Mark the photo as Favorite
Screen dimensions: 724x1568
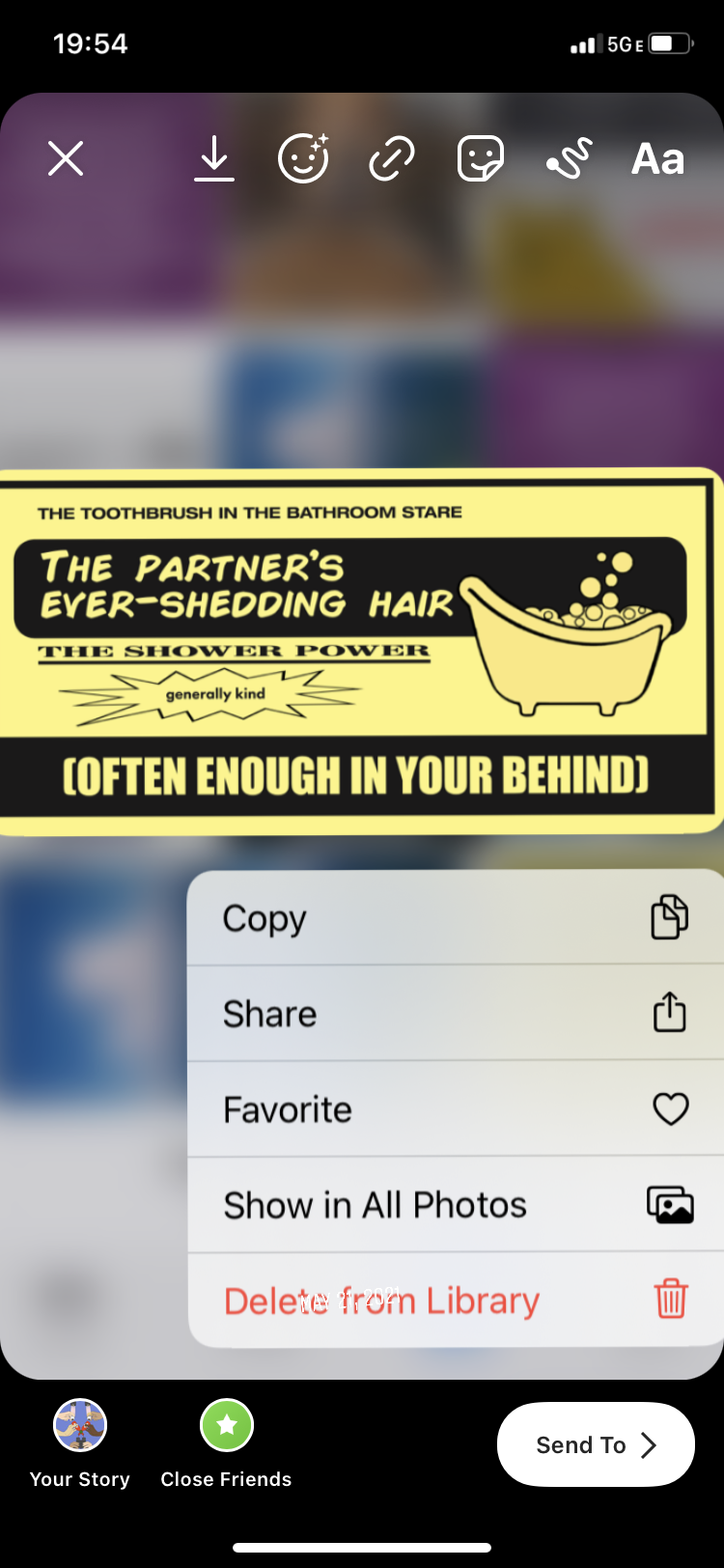[x=454, y=1108]
